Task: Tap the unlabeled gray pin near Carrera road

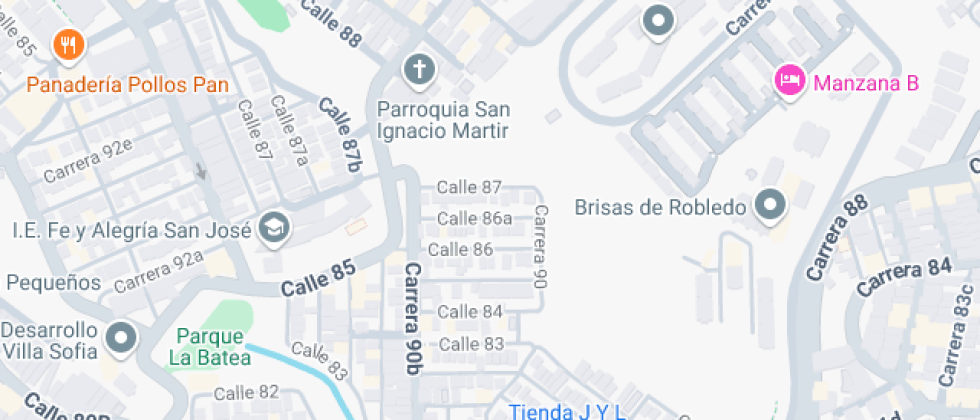Action: tap(658, 22)
